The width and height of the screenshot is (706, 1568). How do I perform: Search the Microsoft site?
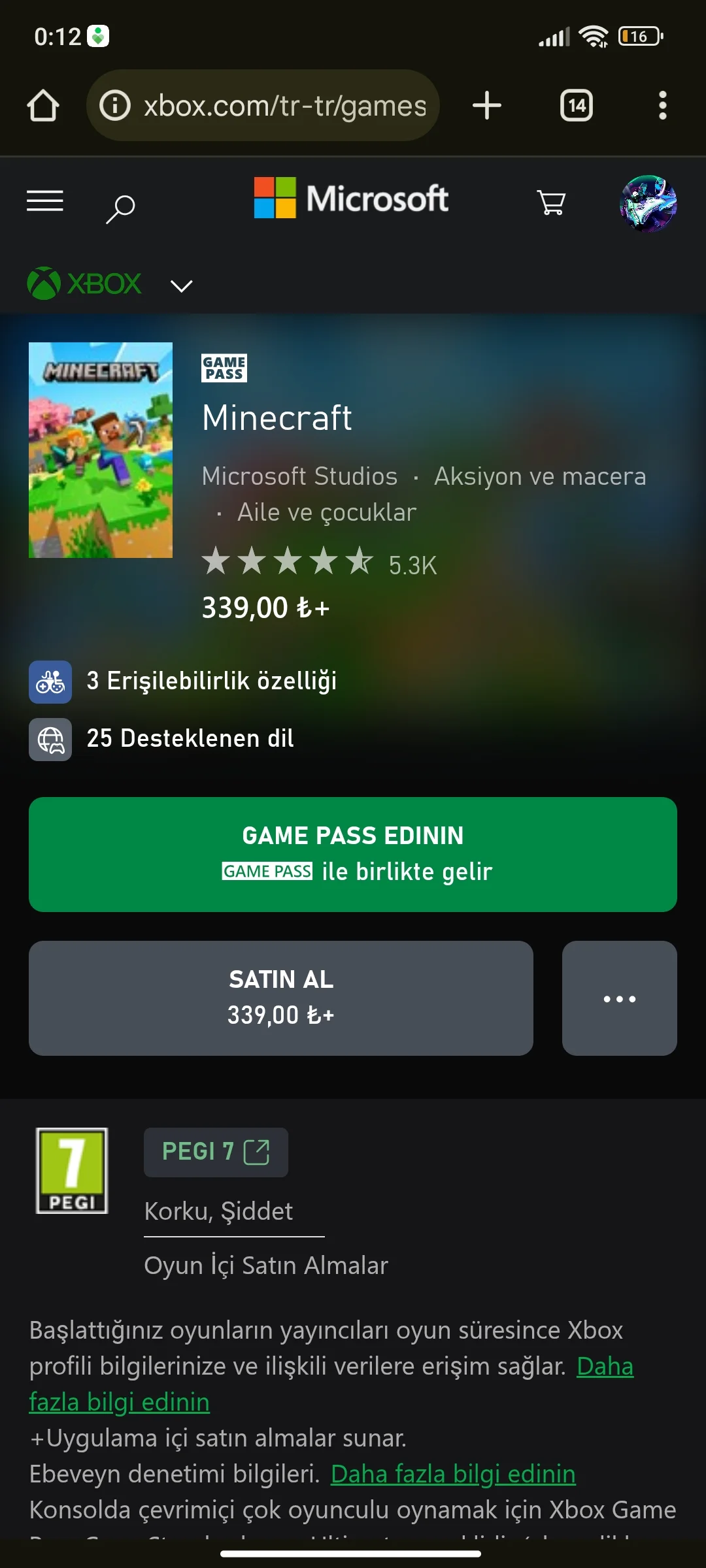[120, 208]
